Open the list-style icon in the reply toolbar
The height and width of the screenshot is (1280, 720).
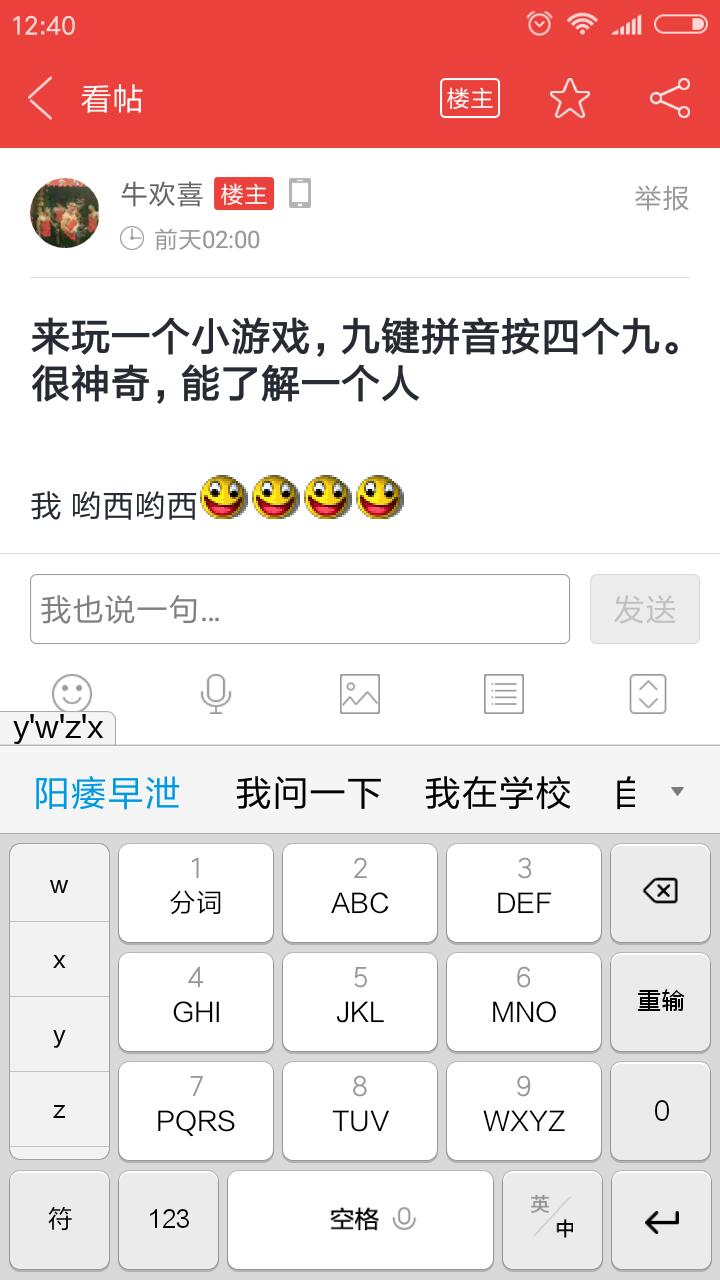[504, 693]
